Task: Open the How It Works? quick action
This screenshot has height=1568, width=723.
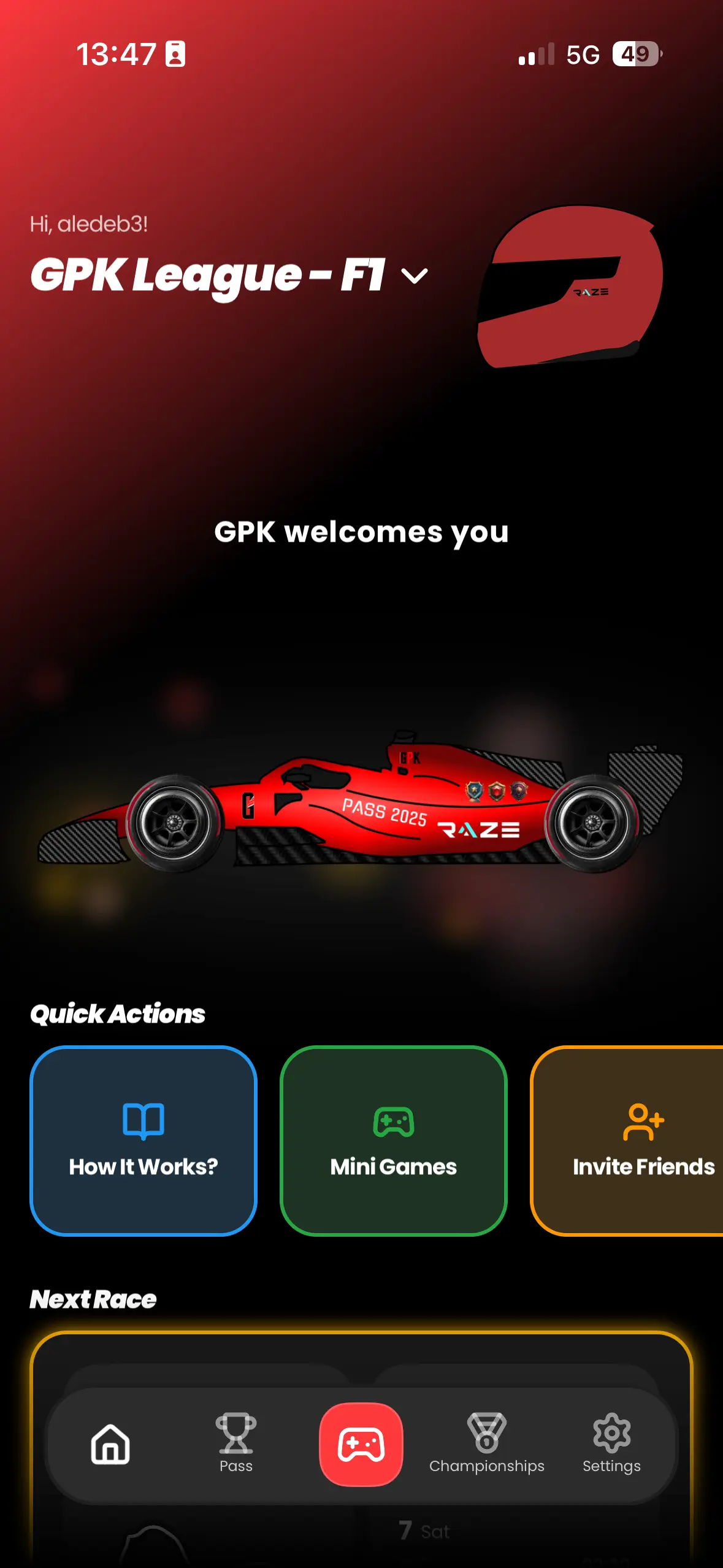Action: tap(143, 1140)
